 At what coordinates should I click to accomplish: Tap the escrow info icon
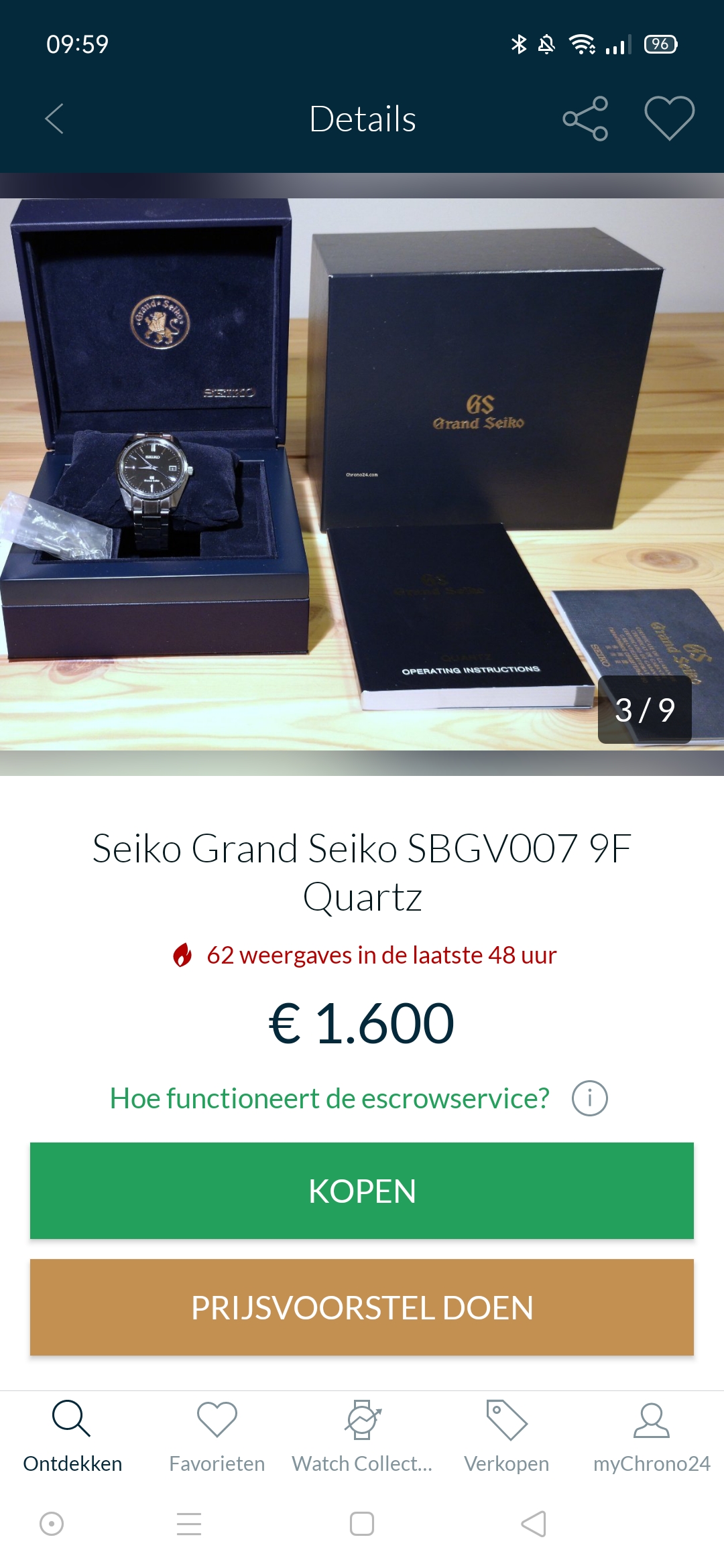pos(590,1098)
